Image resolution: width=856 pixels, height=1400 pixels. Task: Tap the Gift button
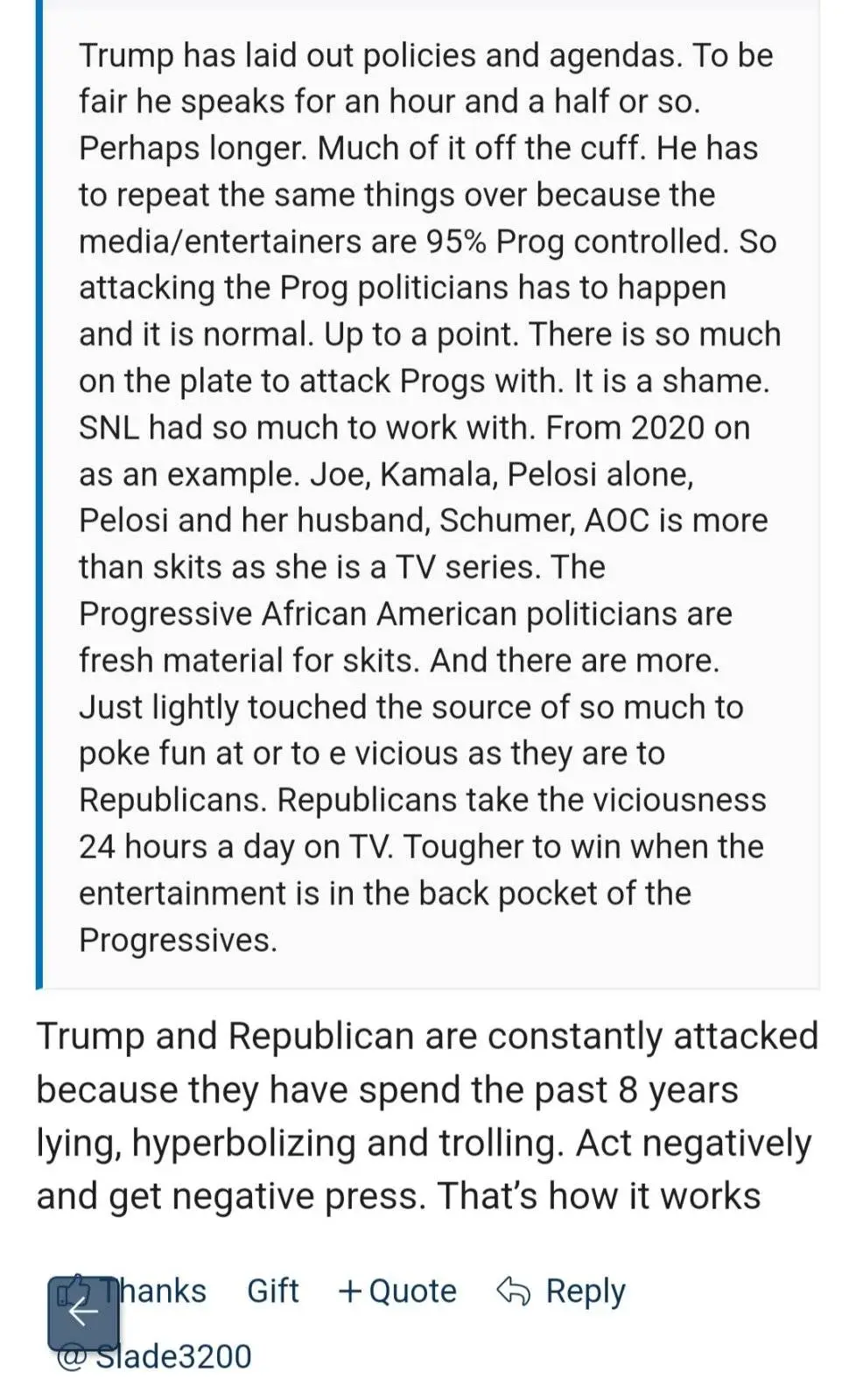click(x=272, y=1291)
